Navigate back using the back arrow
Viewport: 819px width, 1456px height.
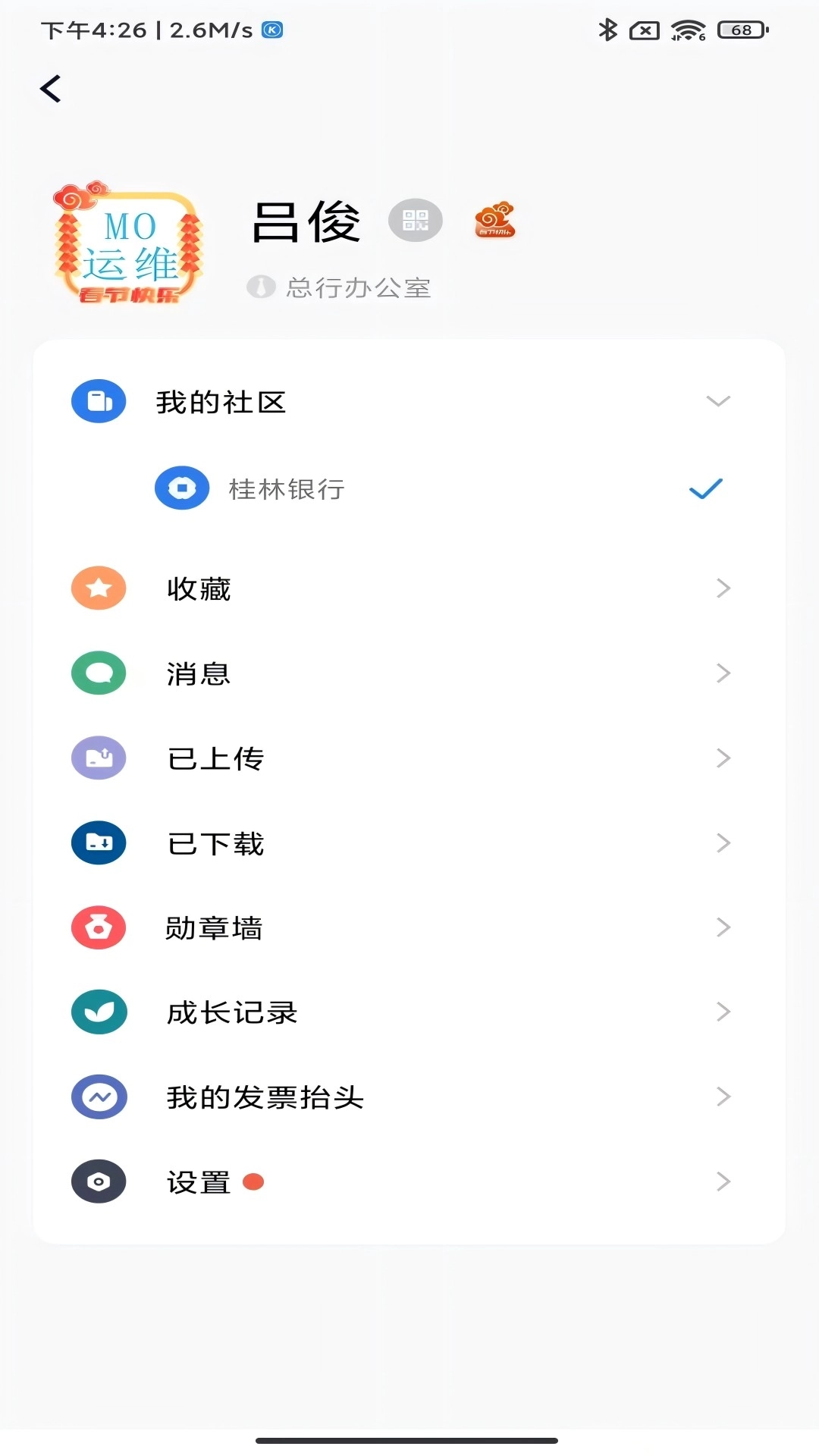[50, 89]
